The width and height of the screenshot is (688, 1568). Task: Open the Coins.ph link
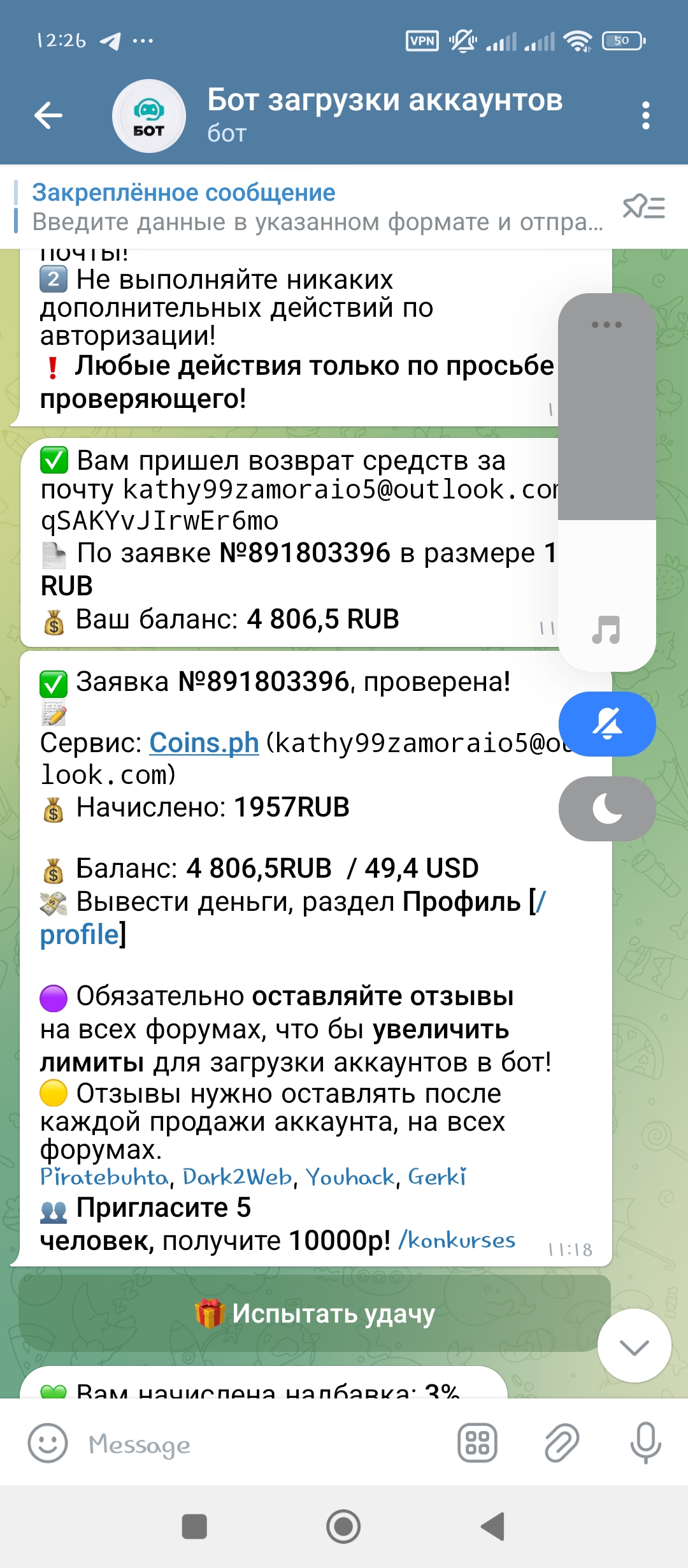tap(204, 743)
